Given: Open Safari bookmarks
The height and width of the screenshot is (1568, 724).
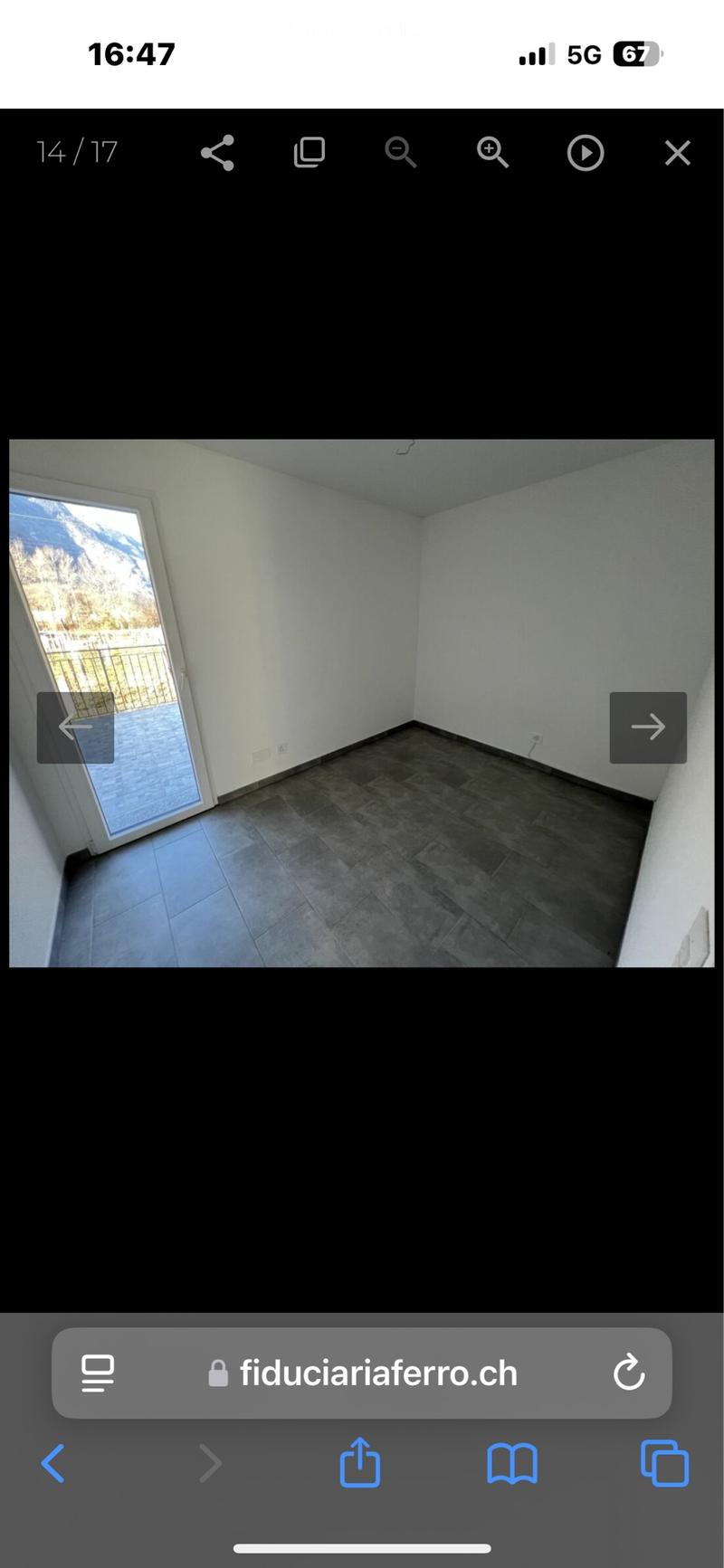Looking at the screenshot, I should tap(512, 1463).
